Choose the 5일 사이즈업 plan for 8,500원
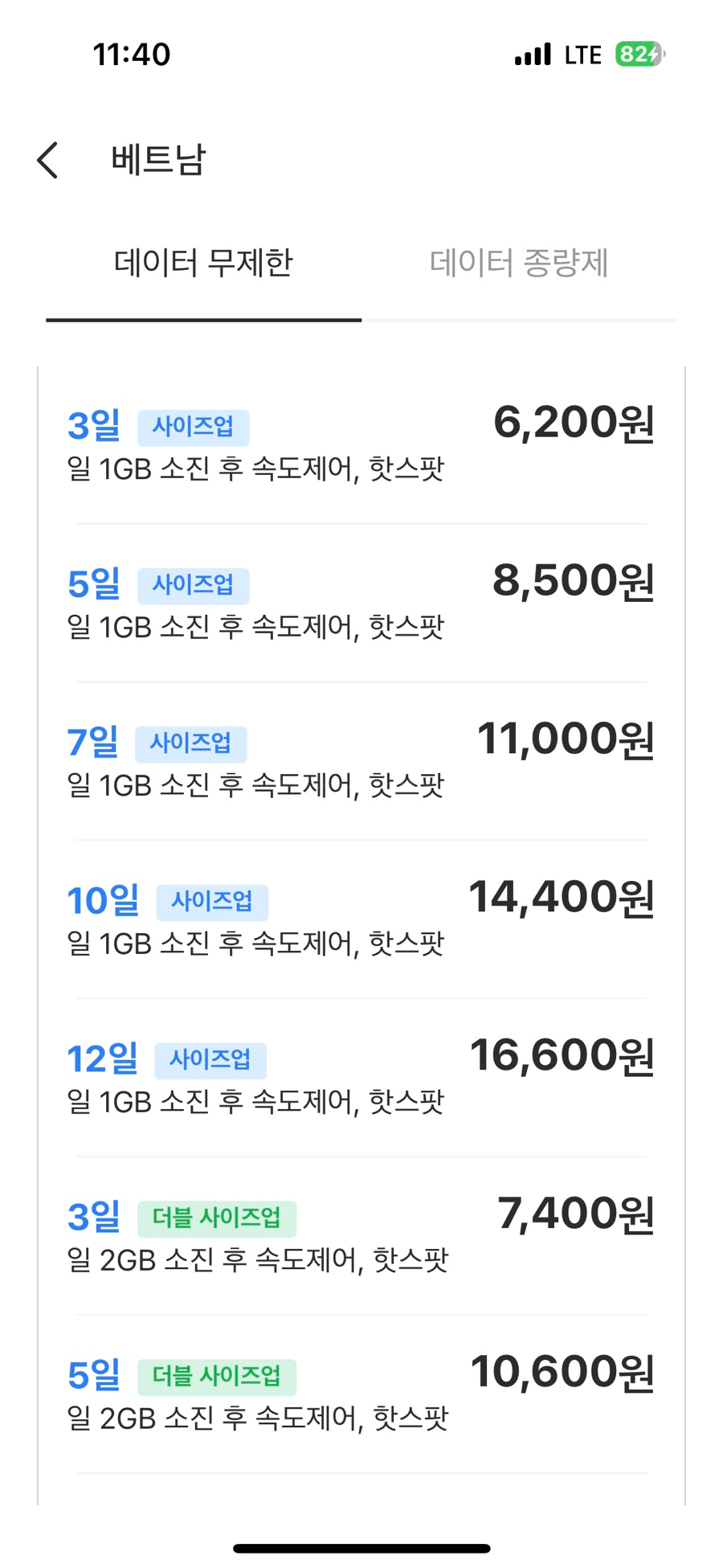This screenshot has width=723, height=1568. (361, 603)
